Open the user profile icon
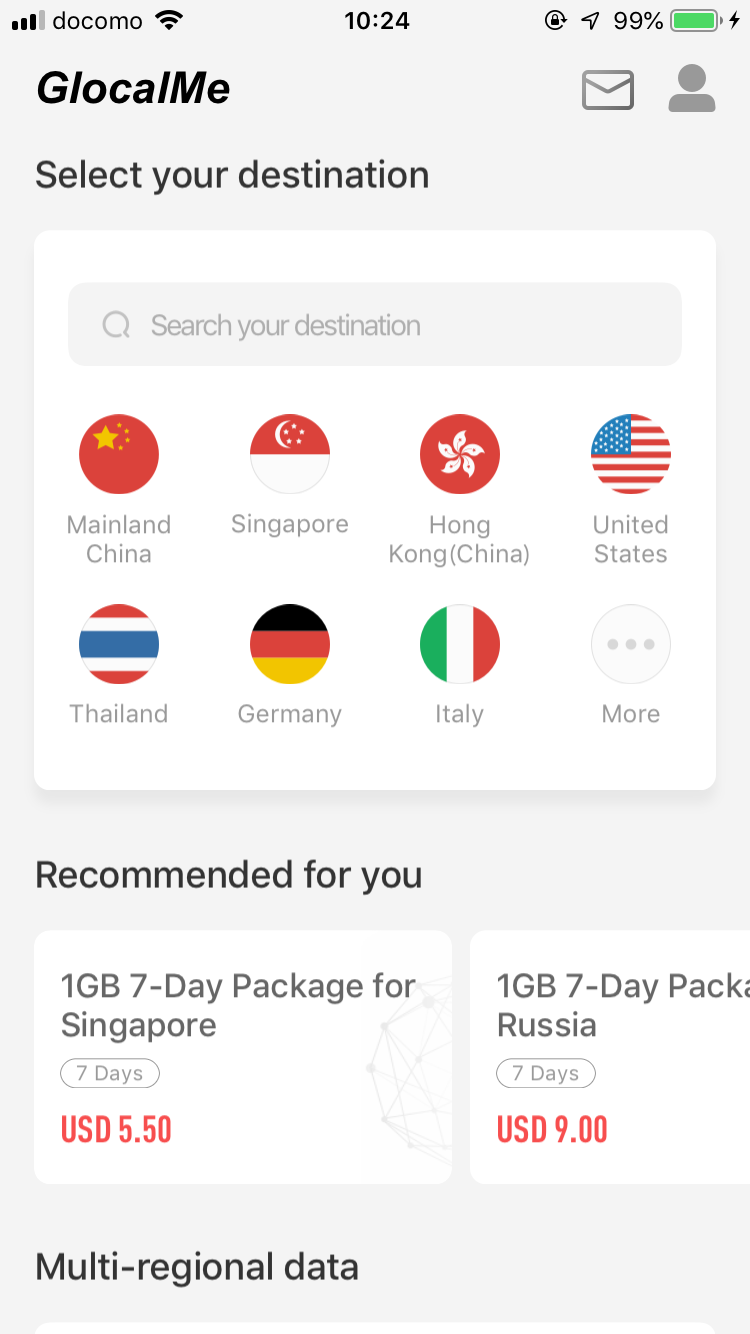The height and width of the screenshot is (1334, 750). (692, 89)
